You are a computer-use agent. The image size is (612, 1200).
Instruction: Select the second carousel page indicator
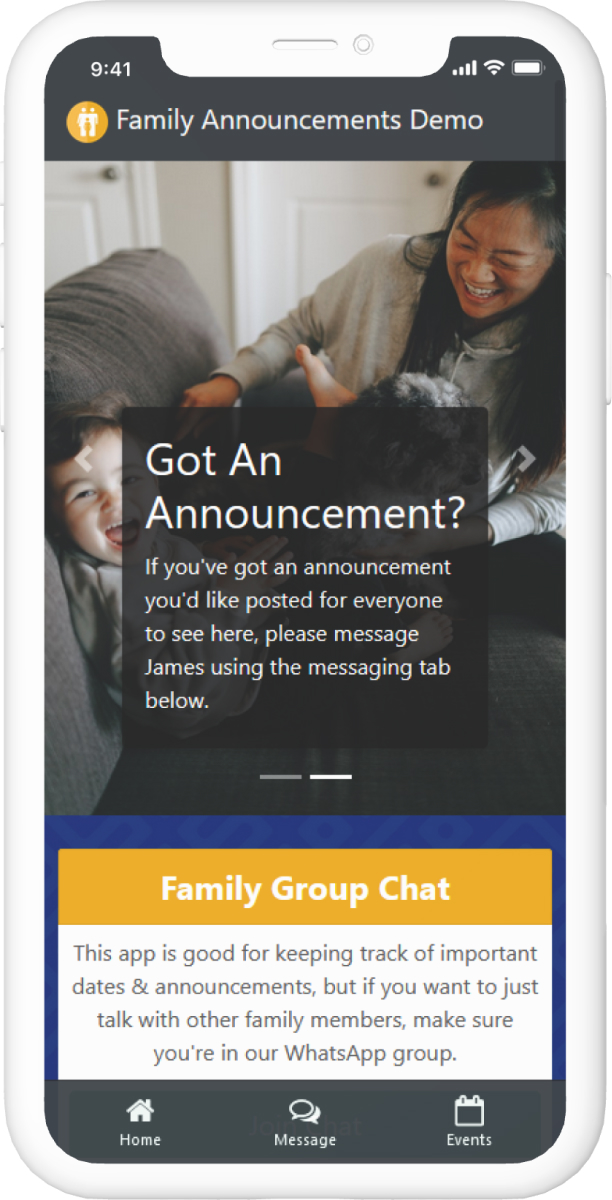tap(330, 777)
